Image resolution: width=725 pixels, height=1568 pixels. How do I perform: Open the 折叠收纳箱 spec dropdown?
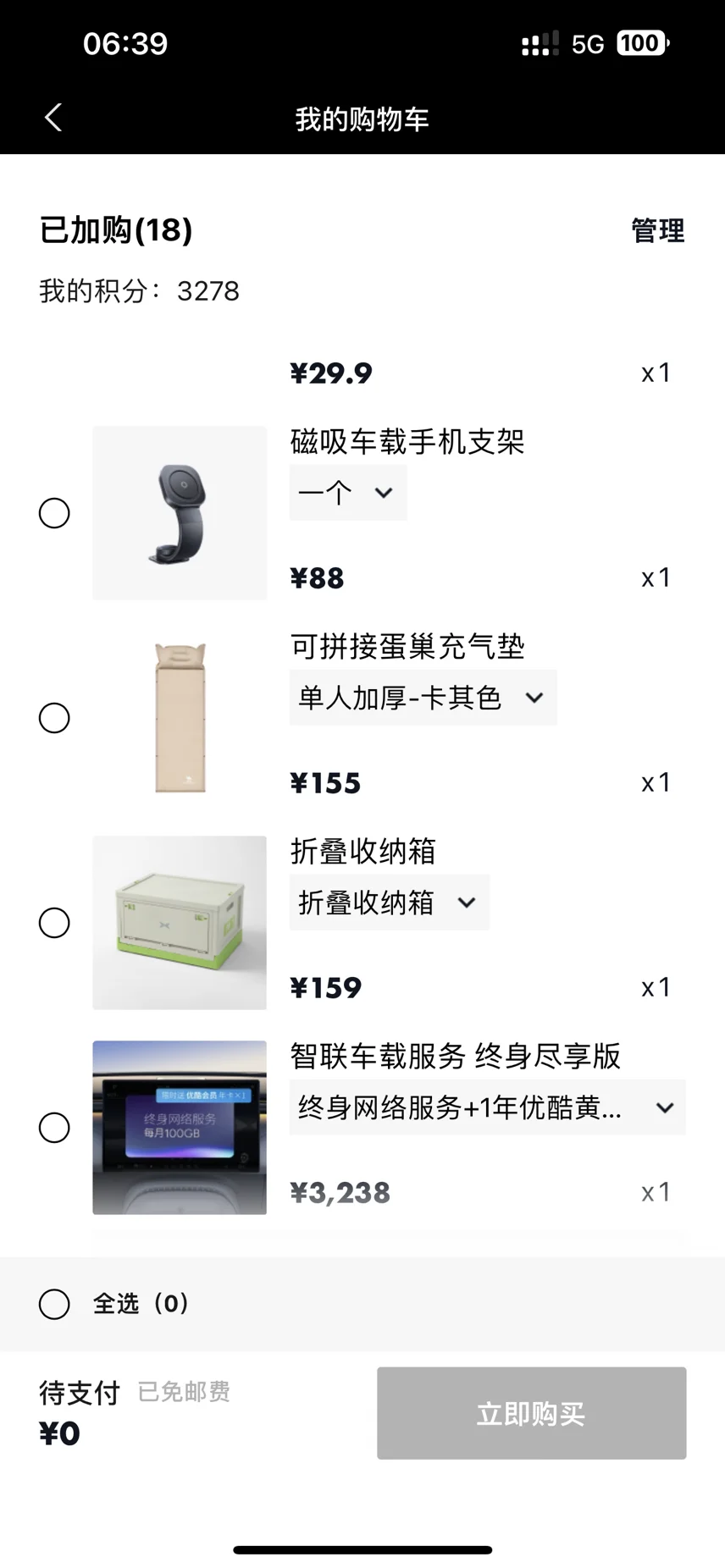point(389,903)
